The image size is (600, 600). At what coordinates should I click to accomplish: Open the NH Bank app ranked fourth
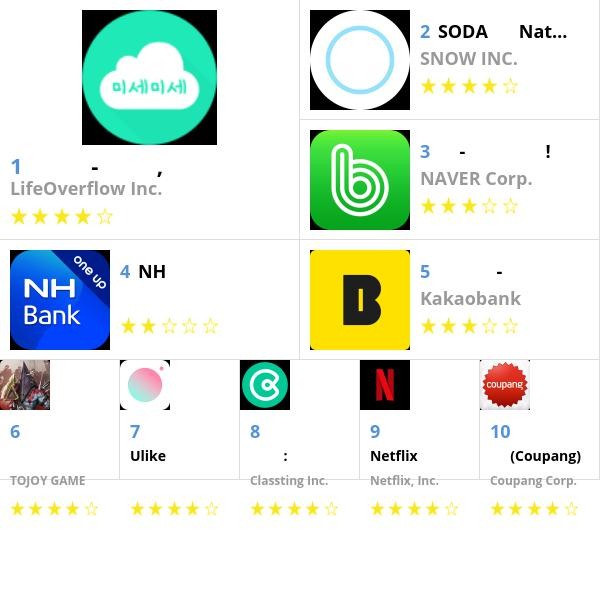coord(60,300)
